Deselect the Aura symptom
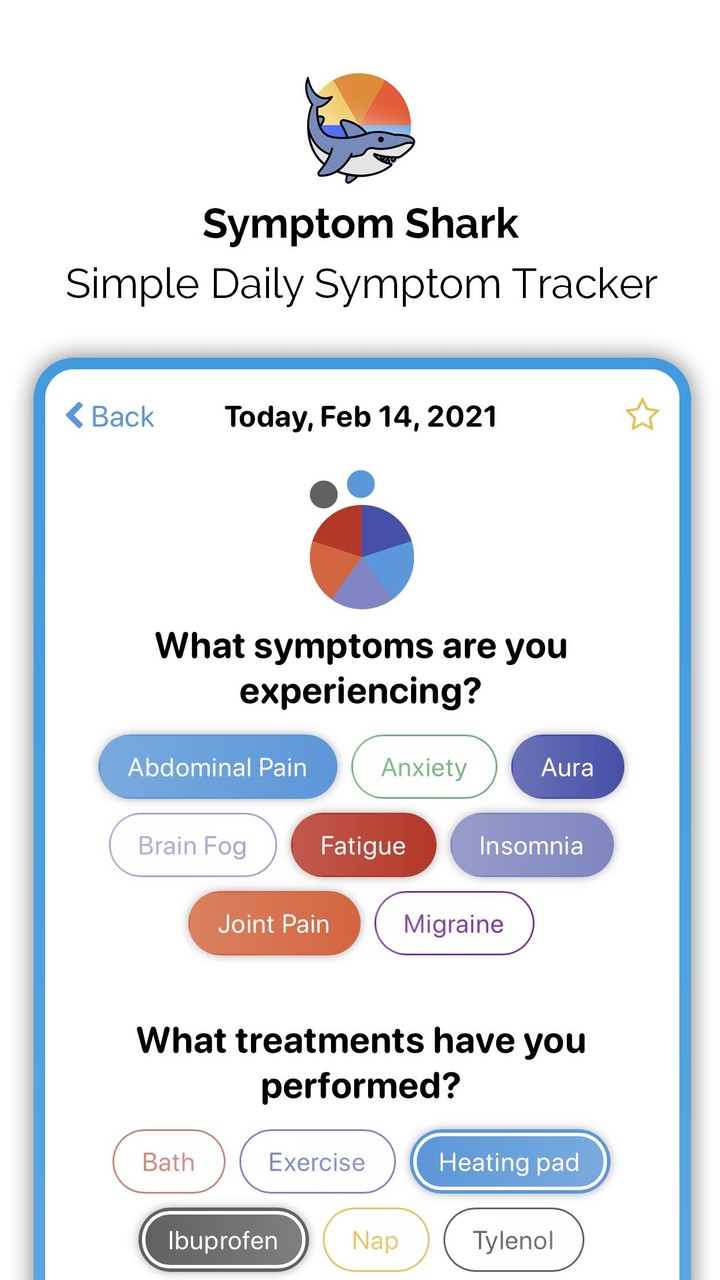 pyautogui.click(x=567, y=767)
